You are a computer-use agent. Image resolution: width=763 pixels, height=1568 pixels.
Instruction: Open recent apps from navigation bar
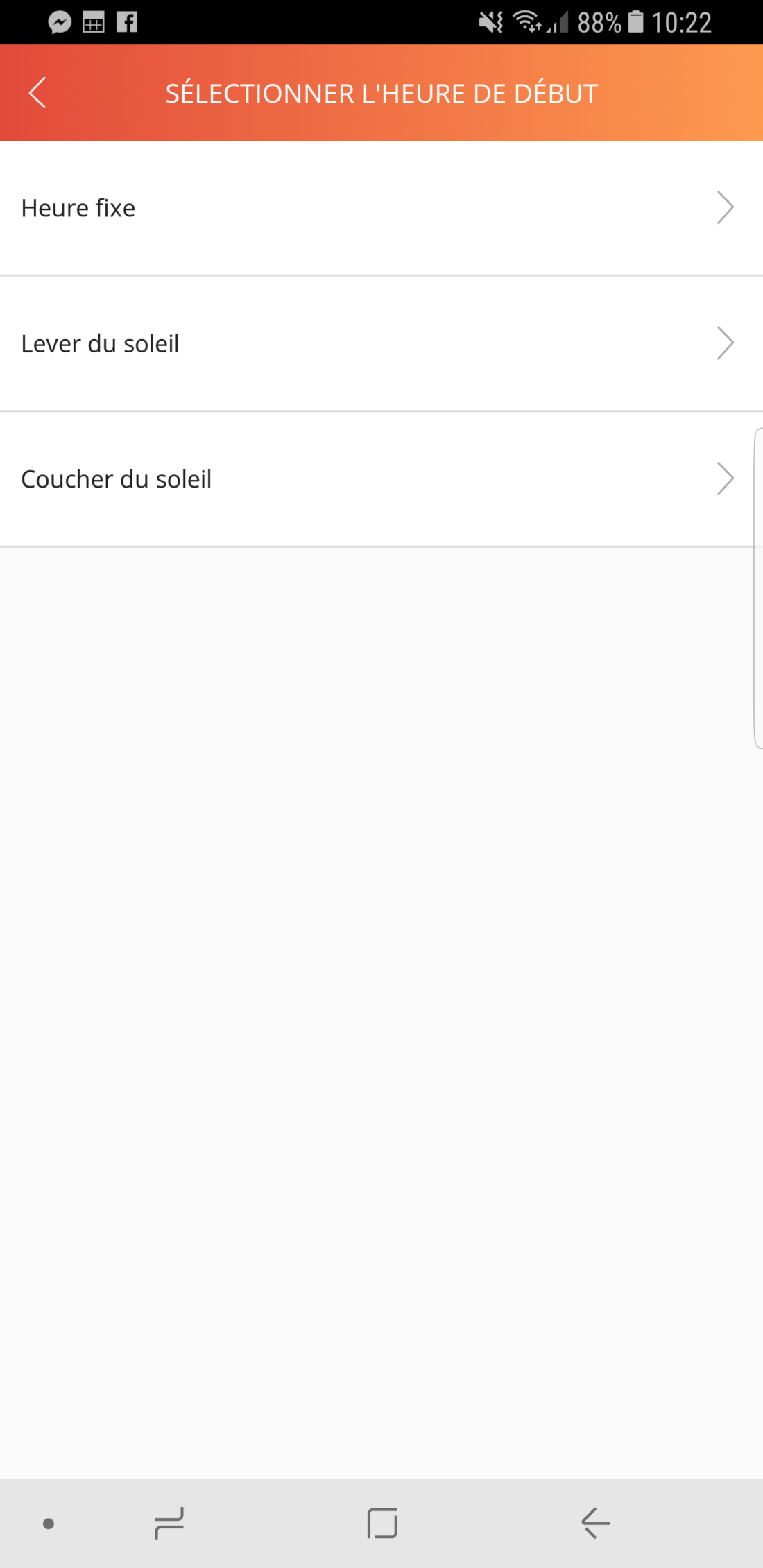click(x=169, y=1524)
